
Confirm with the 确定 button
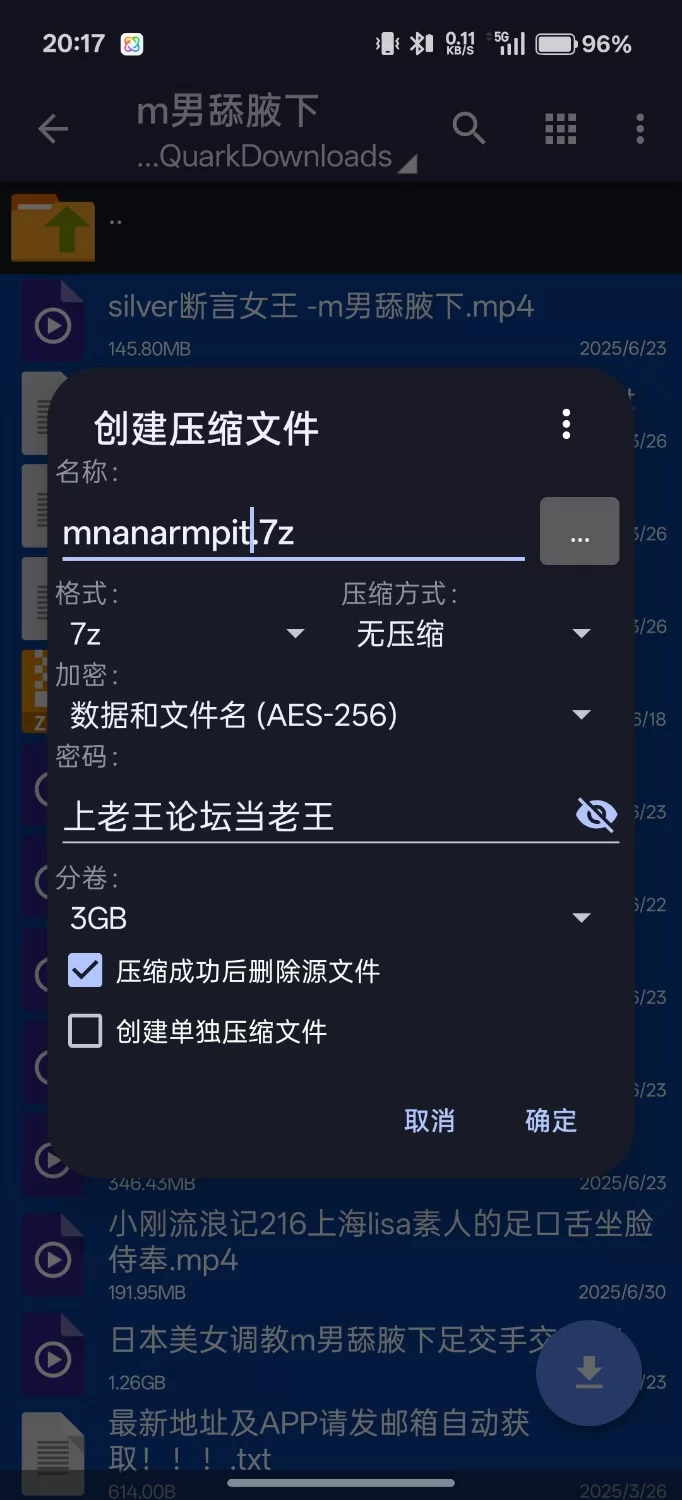click(x=551, y=1120)
